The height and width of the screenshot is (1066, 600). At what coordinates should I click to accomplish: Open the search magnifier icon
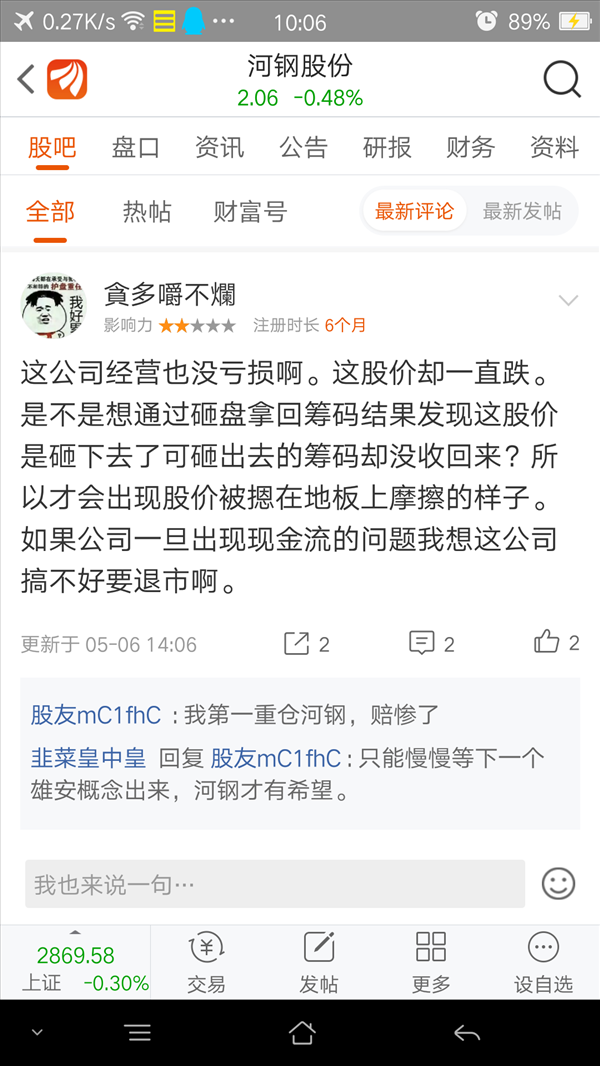(562, 80)
